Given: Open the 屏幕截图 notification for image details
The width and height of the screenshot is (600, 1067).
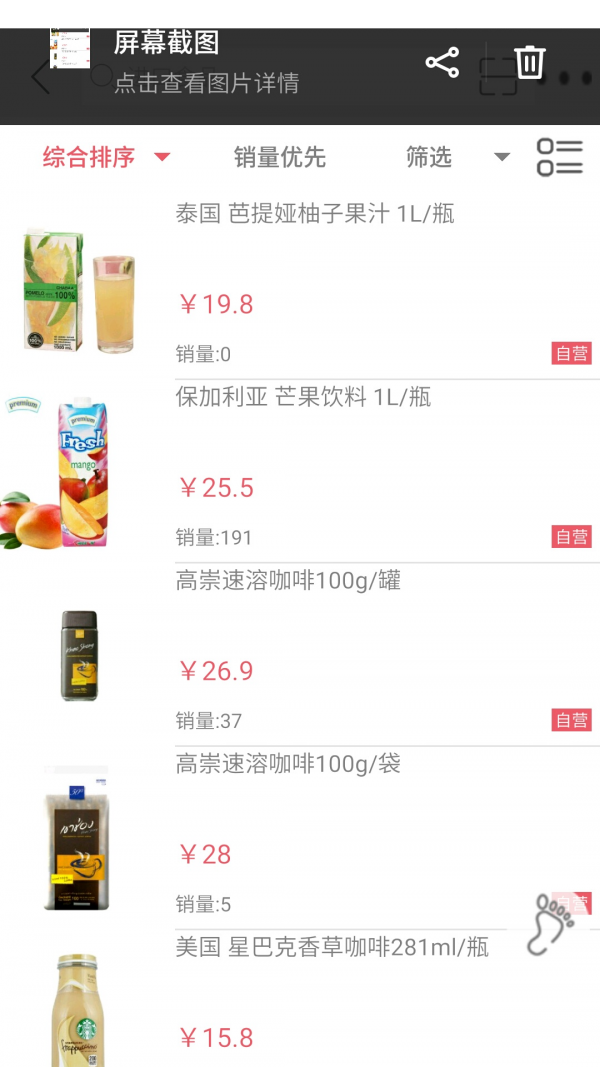Looking at the screenshot, I should coord(206,62).
